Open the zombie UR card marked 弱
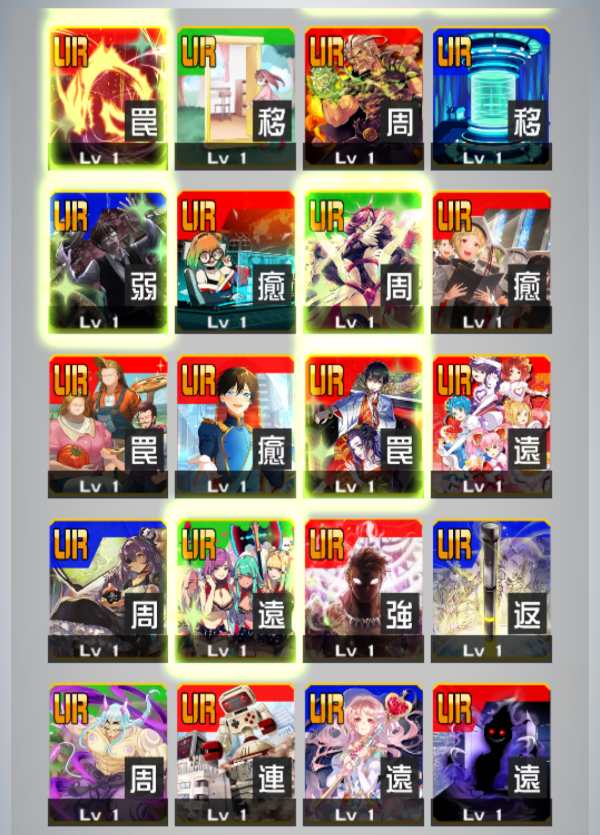600x835 pixels. pos(108,263)
